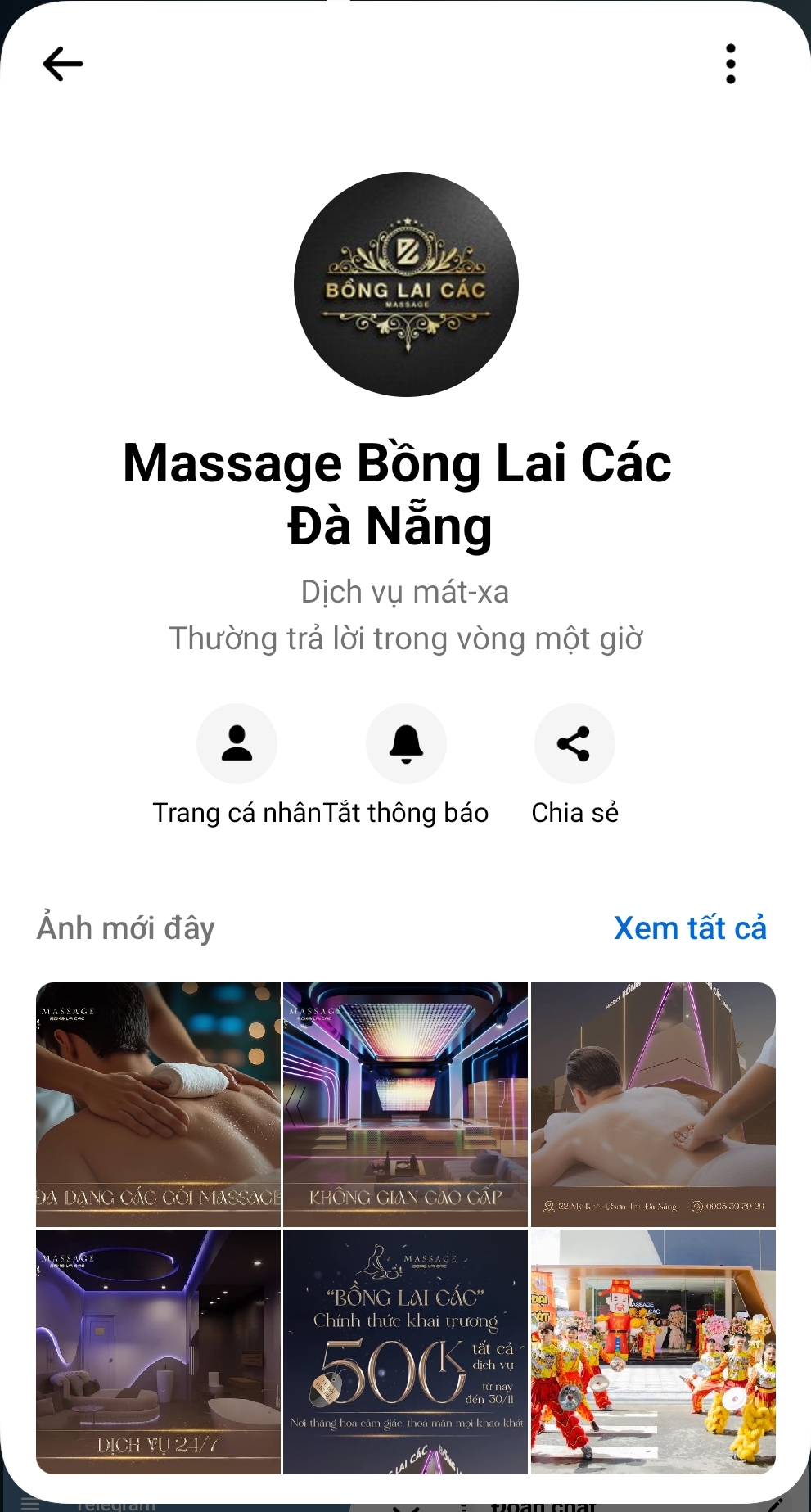Viewport: 811px width, 1512px height.
Task: Open the lion dance opening photo
Action: [x=653, y=1351]
